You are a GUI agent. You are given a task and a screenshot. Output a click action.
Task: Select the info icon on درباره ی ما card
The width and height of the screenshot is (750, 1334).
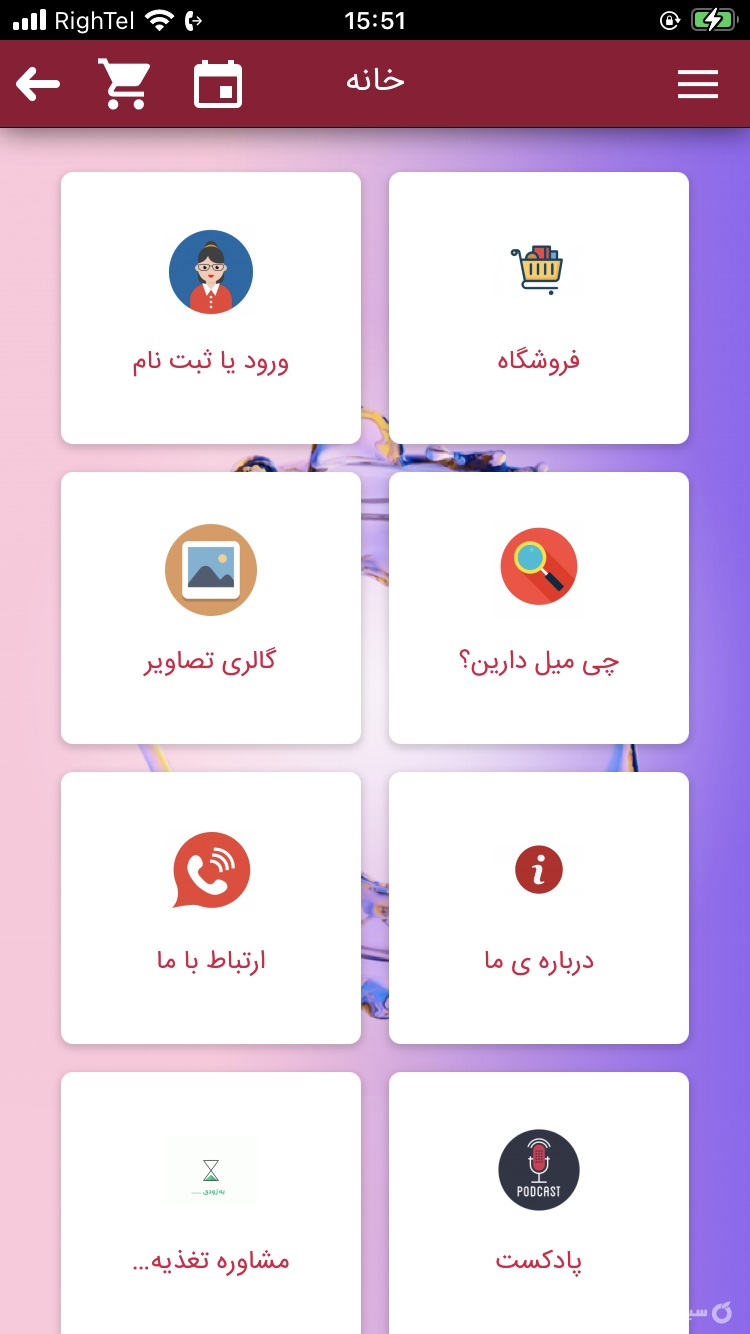tap(539, 869)
